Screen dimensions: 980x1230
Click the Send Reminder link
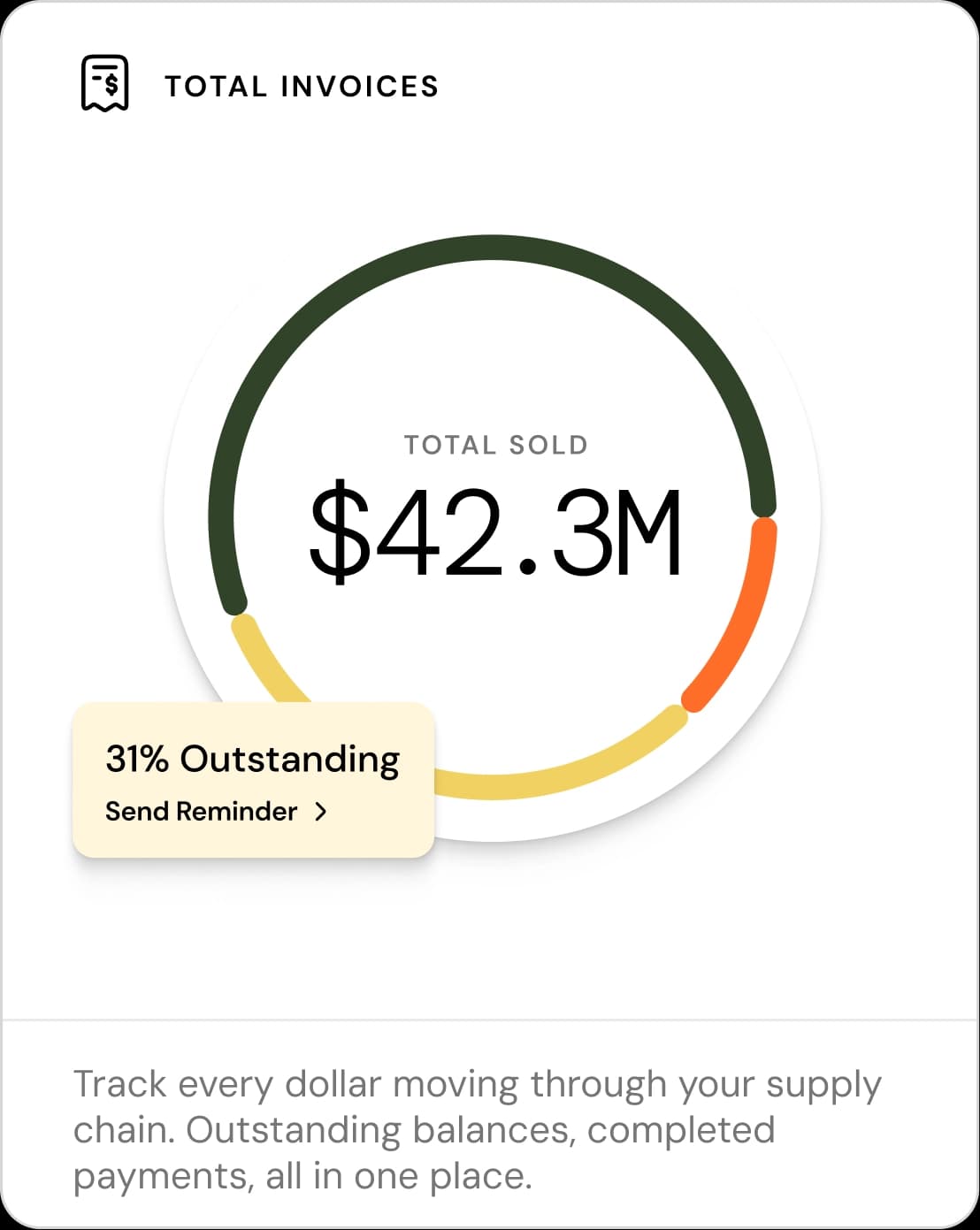200,811
